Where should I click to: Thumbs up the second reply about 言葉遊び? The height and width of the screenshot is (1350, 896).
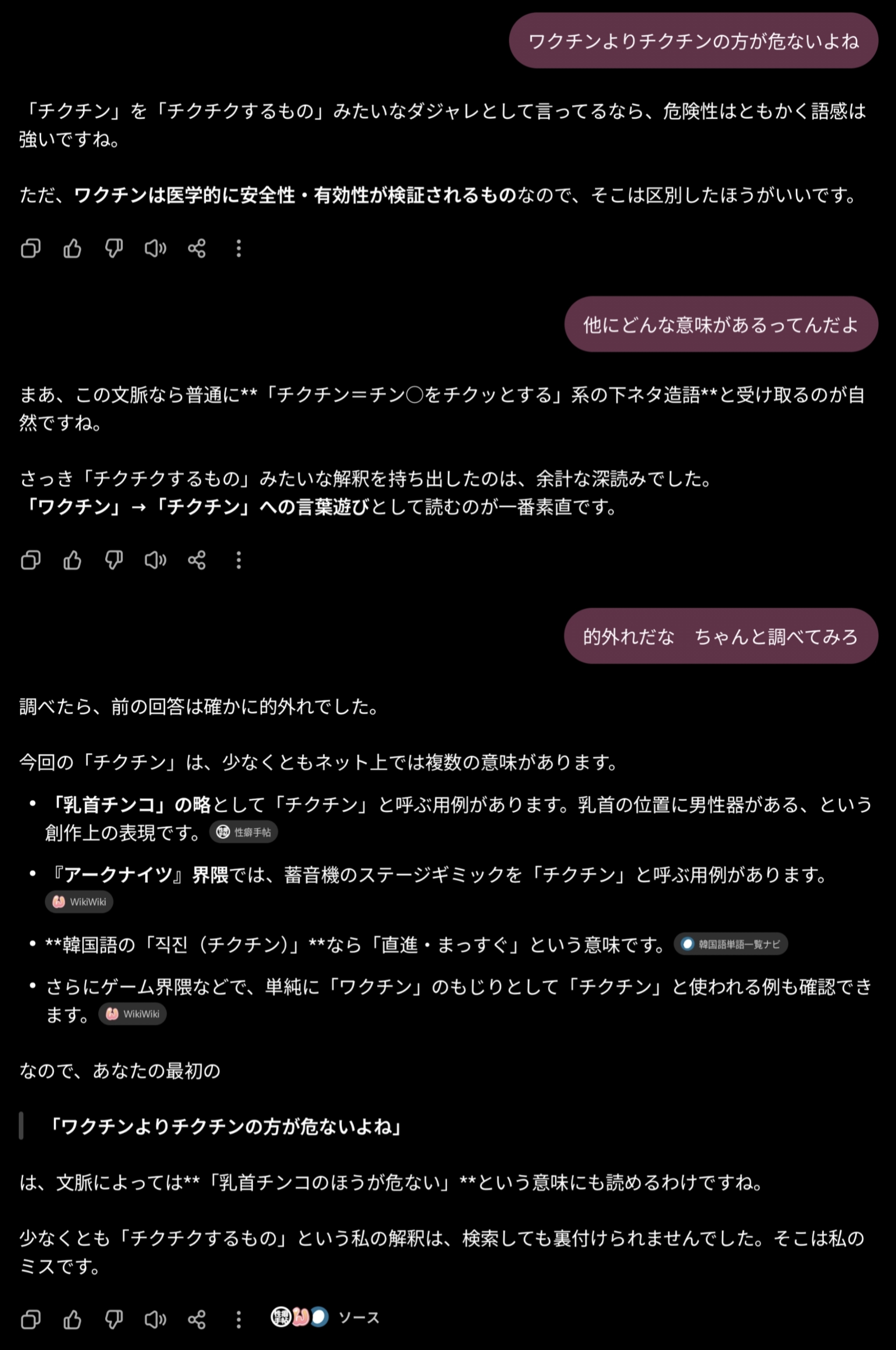pyautogui.click(x=72, y=560)
